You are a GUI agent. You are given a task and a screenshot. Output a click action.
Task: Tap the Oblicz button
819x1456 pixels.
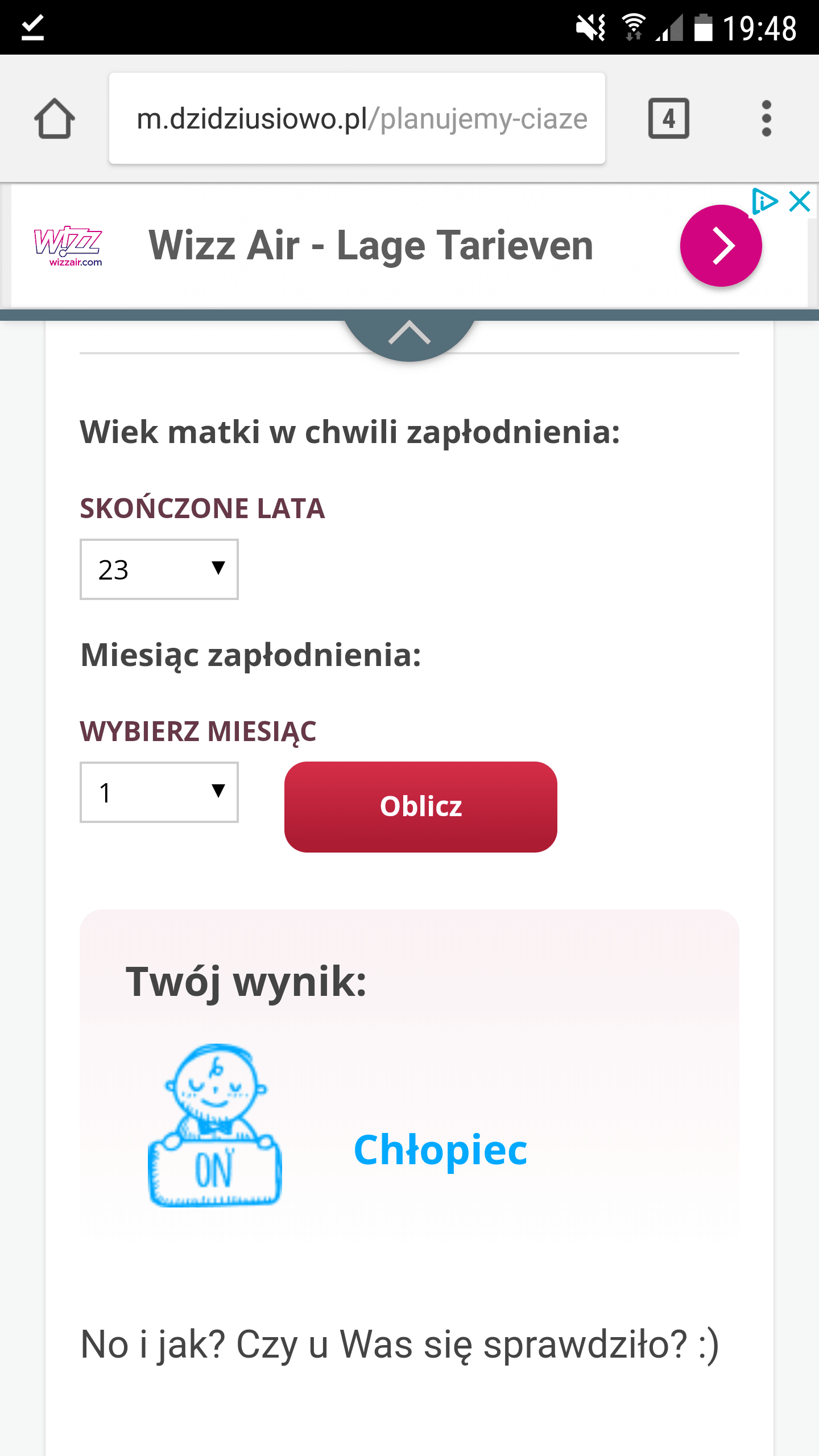tap(421, 806)
